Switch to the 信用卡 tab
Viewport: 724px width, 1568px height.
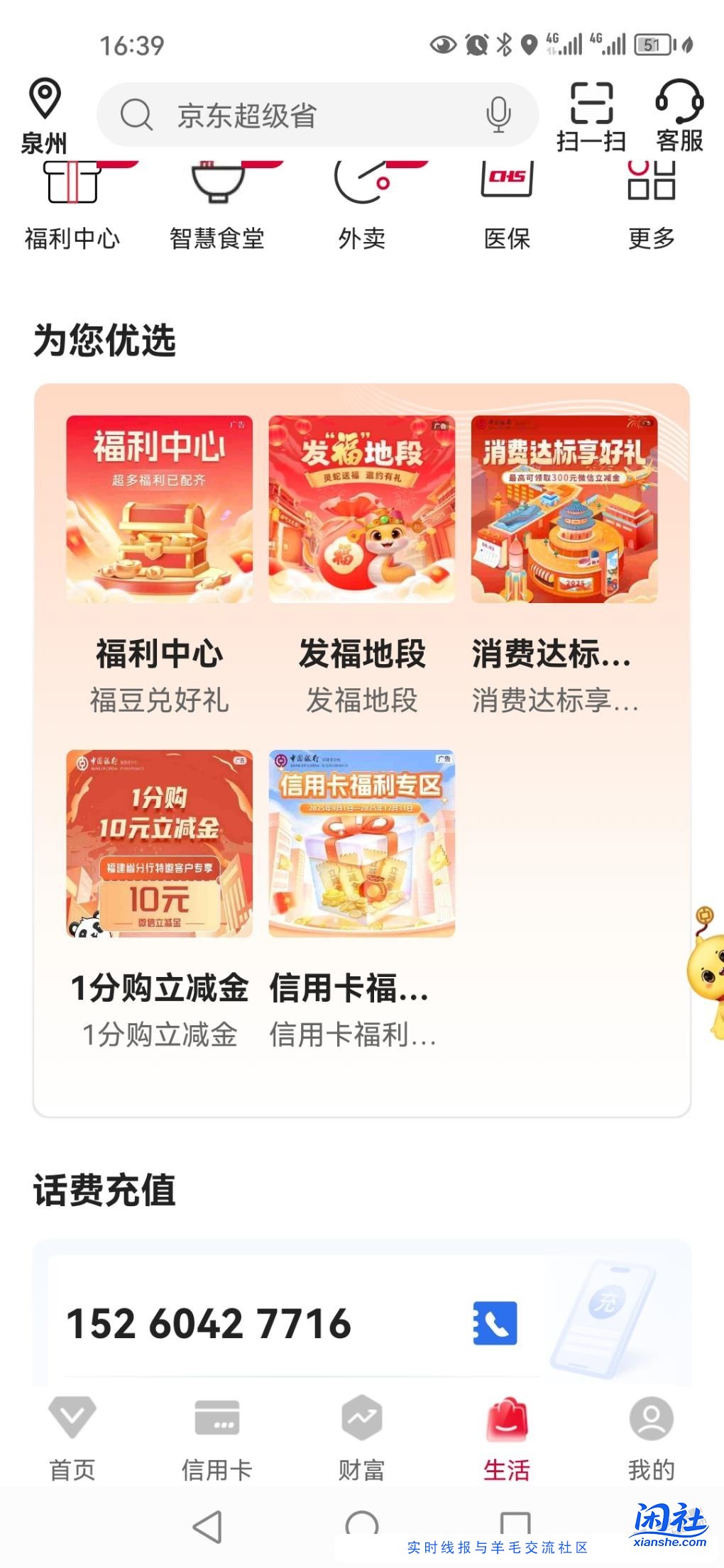[x=217, y=1440]
